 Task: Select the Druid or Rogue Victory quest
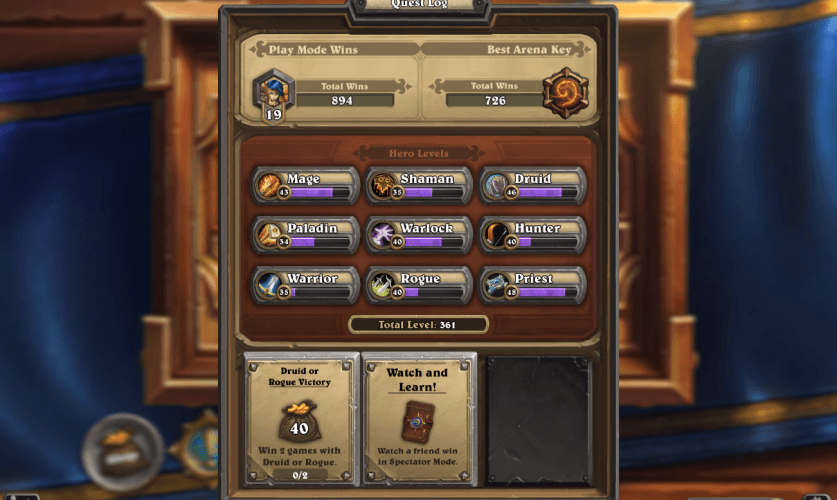coord(299,419)
